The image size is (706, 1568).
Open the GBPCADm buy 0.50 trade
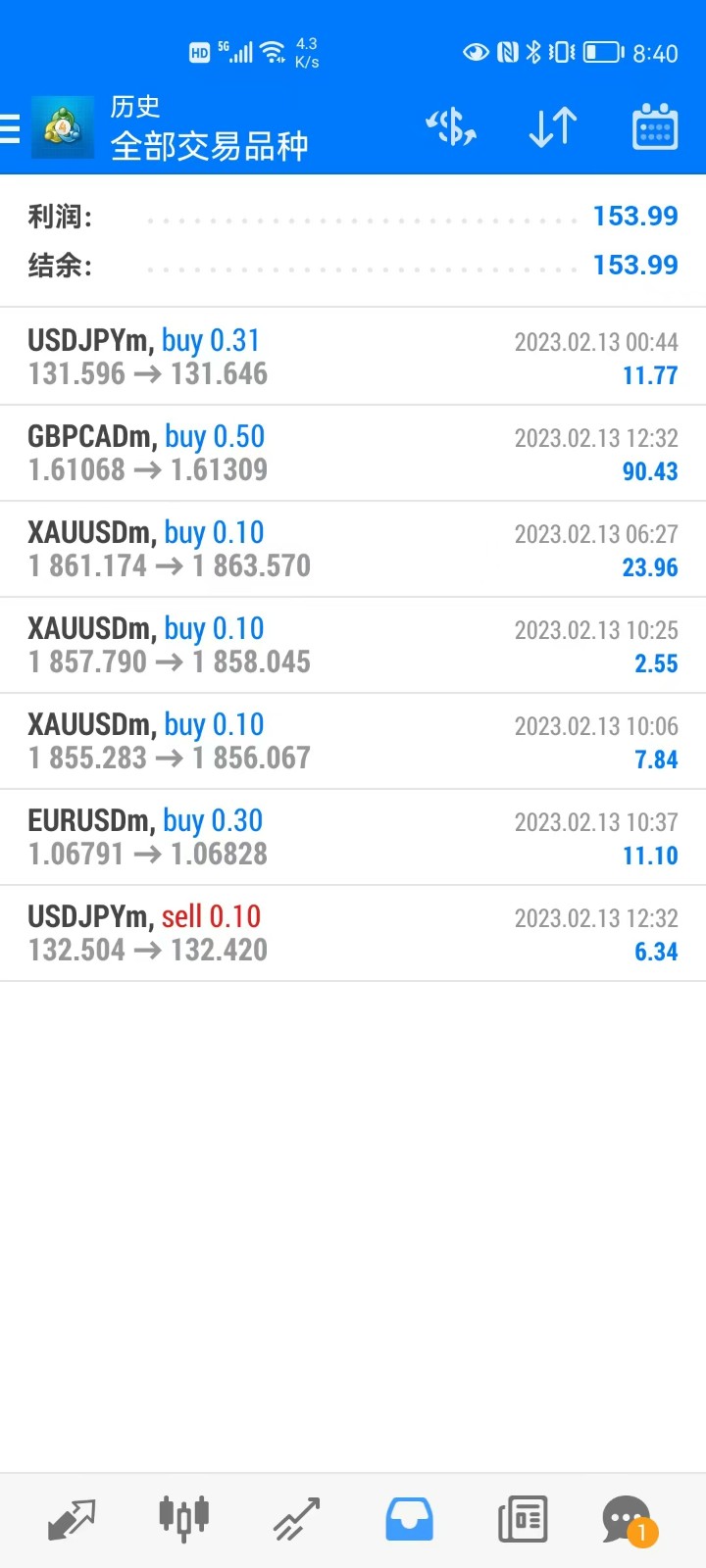click(353, 453)
